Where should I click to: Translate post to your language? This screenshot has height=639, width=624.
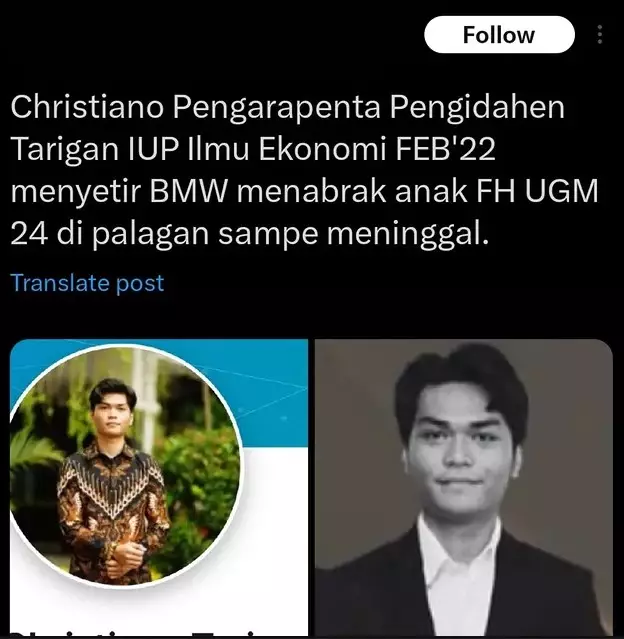pyautogui.click(x=87, y=283)
